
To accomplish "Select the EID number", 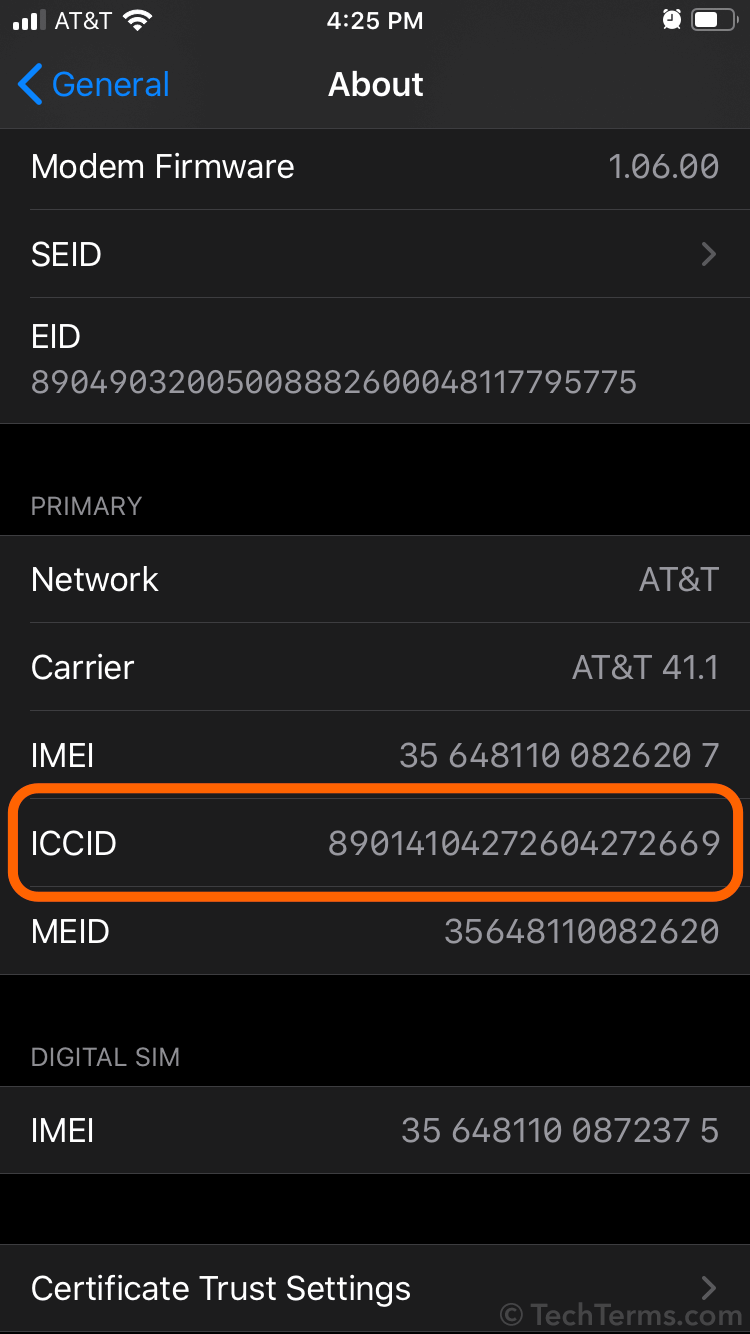I will pyautogui.click(x=335, y=382).
